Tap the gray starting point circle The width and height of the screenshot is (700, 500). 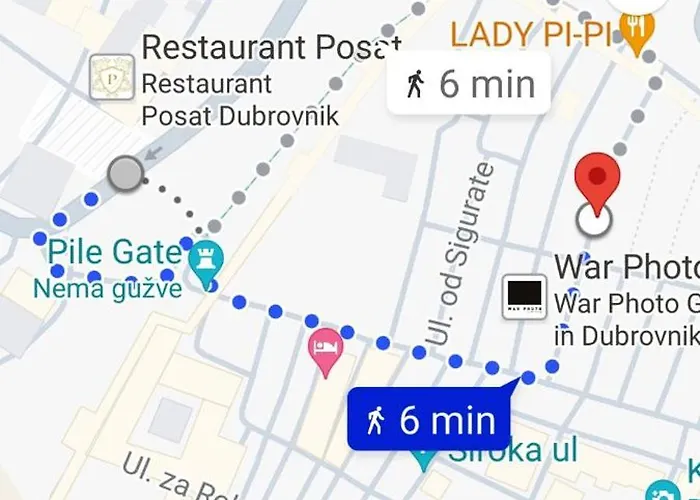[126, 174]
